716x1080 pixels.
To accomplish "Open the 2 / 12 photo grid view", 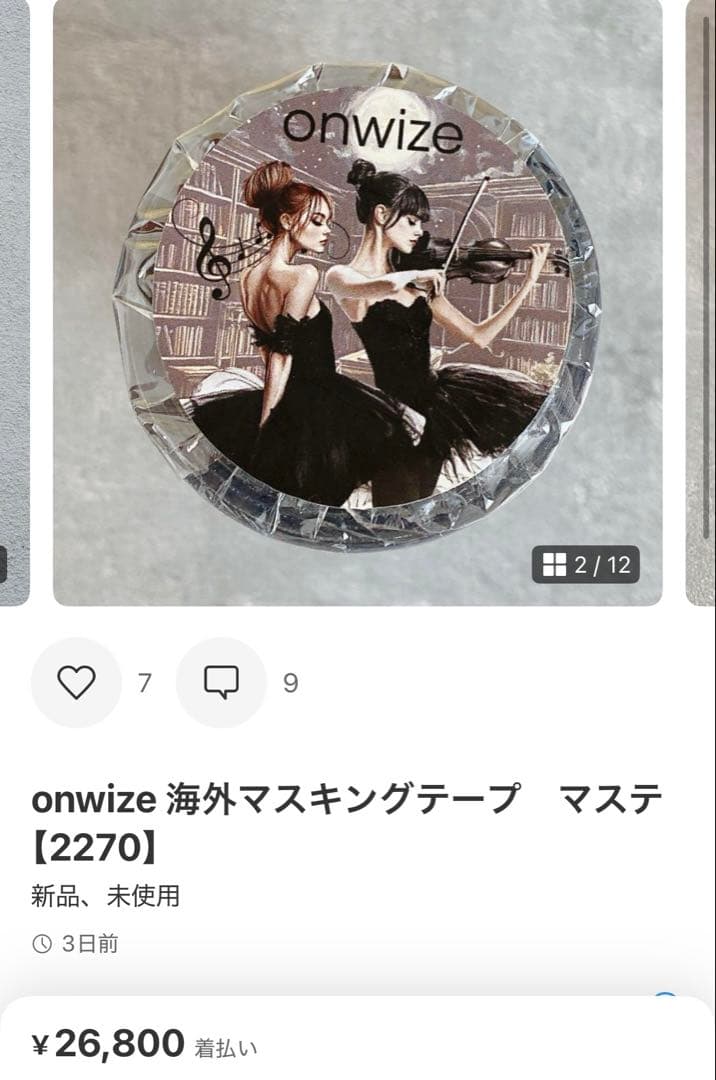I will 586,565.
